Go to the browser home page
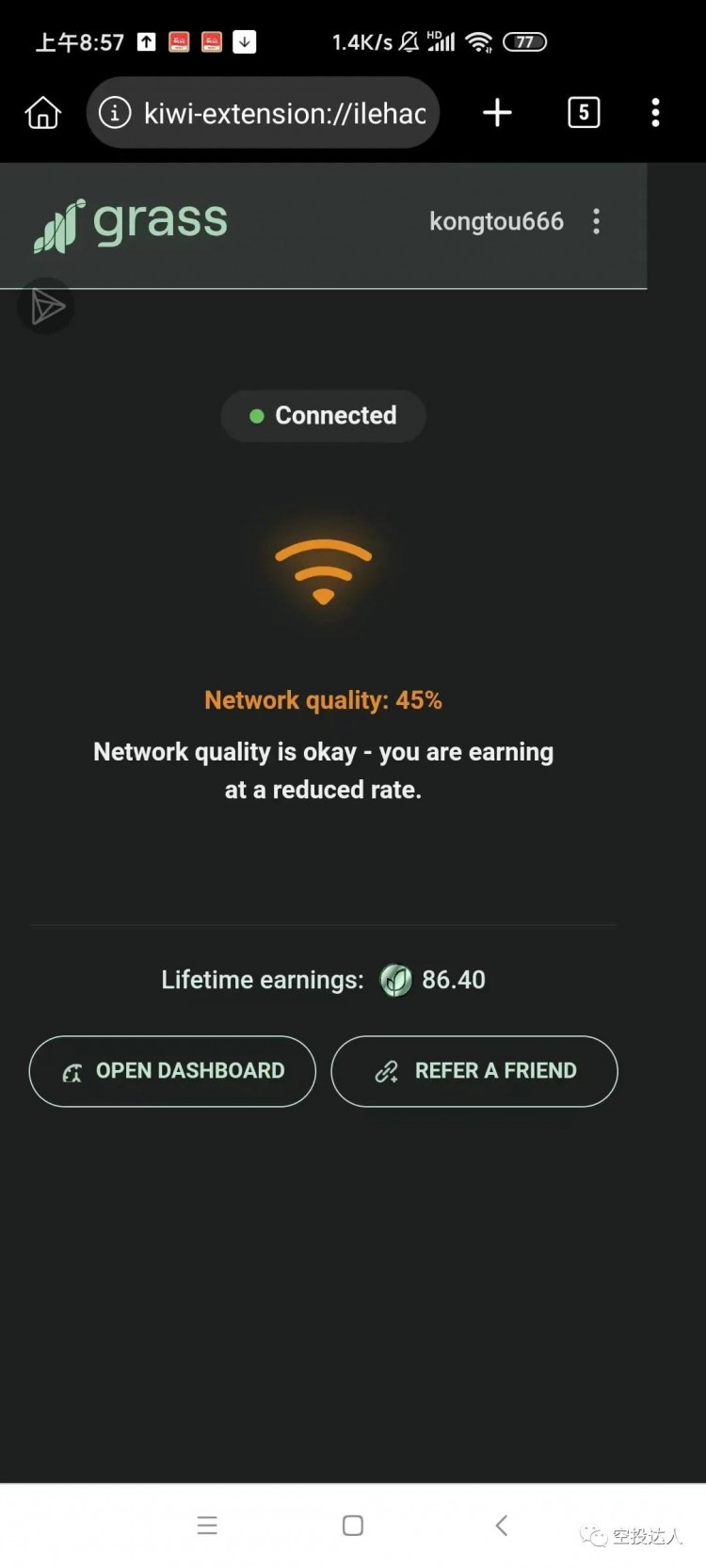706x1568 pixels. [x=42, y=113]
